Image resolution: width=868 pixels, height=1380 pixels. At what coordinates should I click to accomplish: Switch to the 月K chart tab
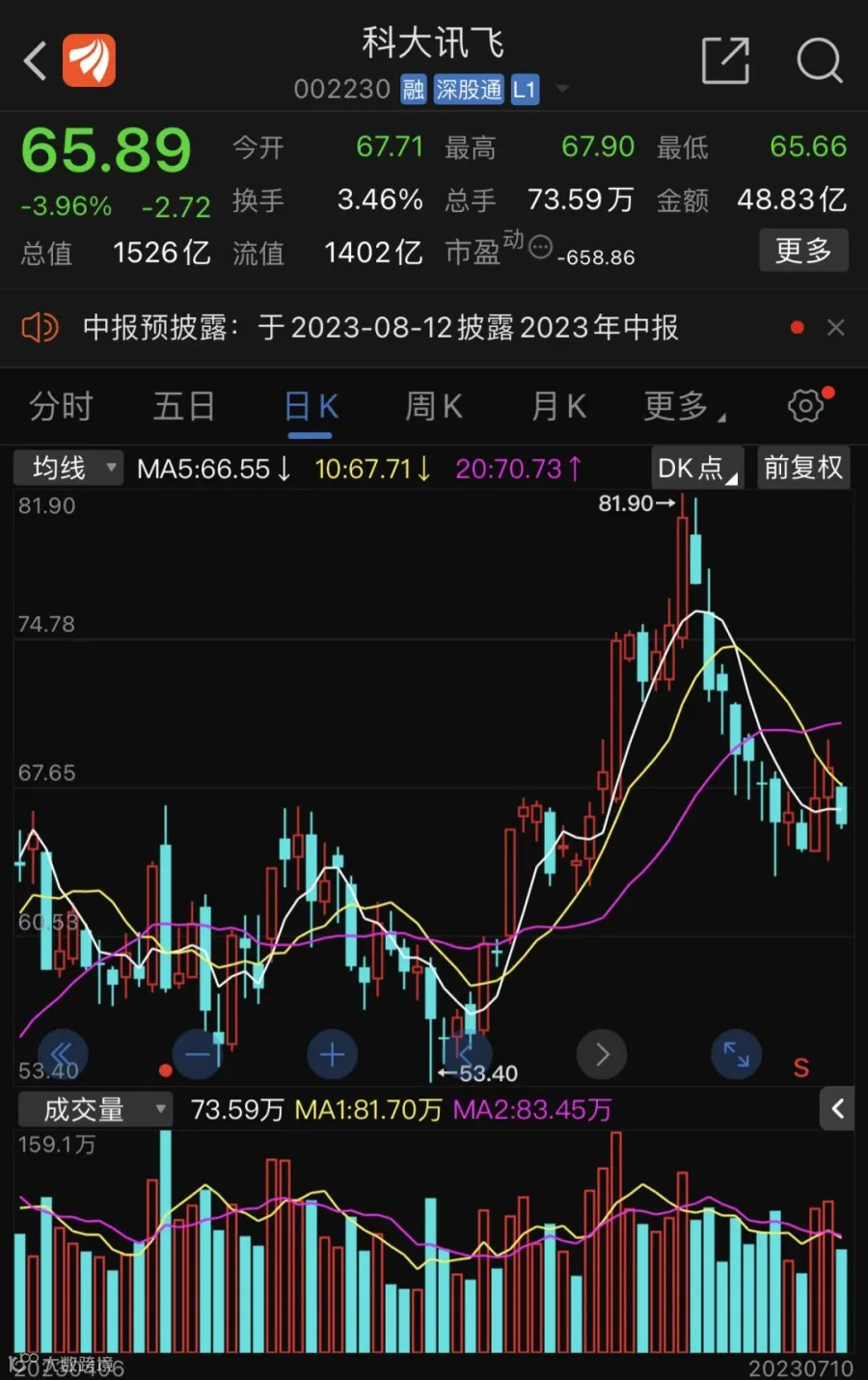coord(558,406)
